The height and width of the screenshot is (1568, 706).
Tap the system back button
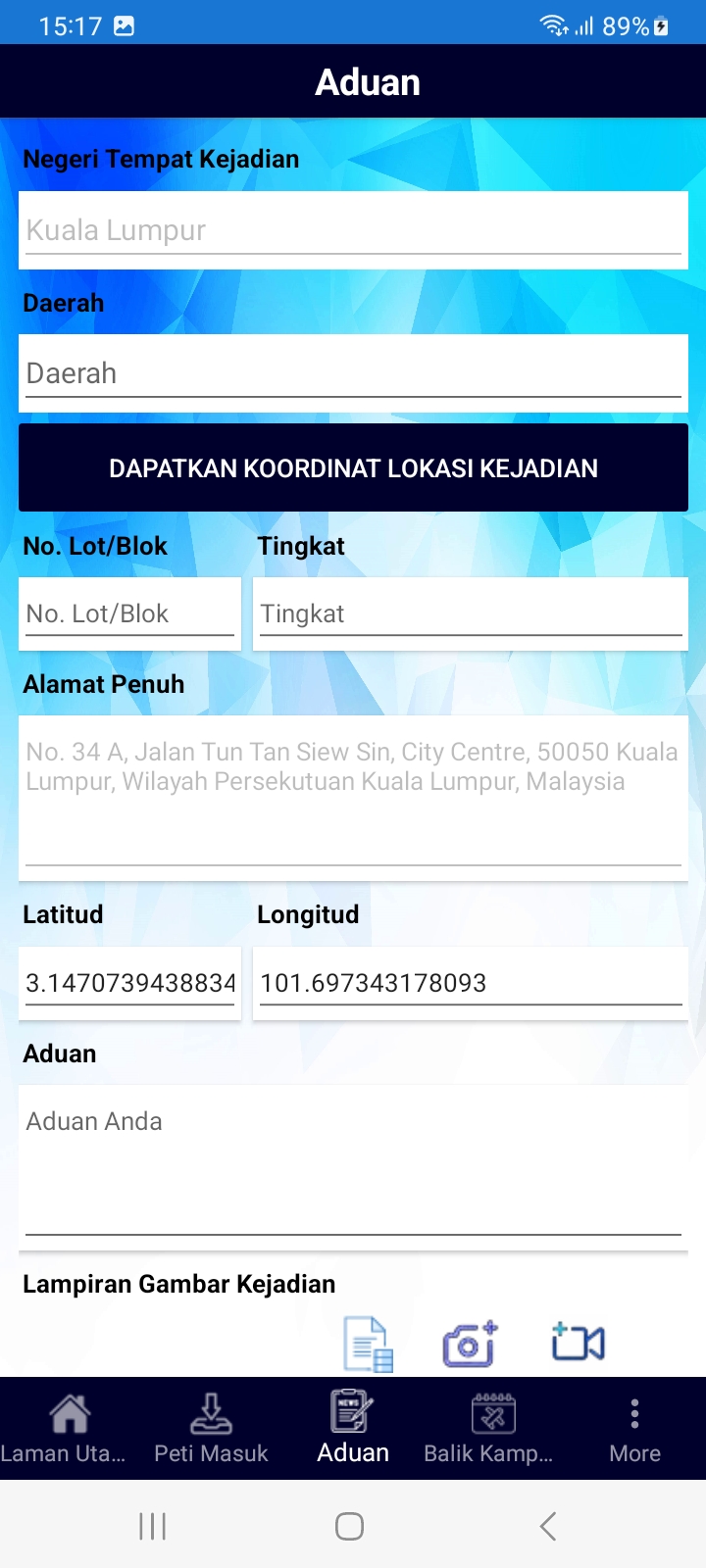point(548,1526)
